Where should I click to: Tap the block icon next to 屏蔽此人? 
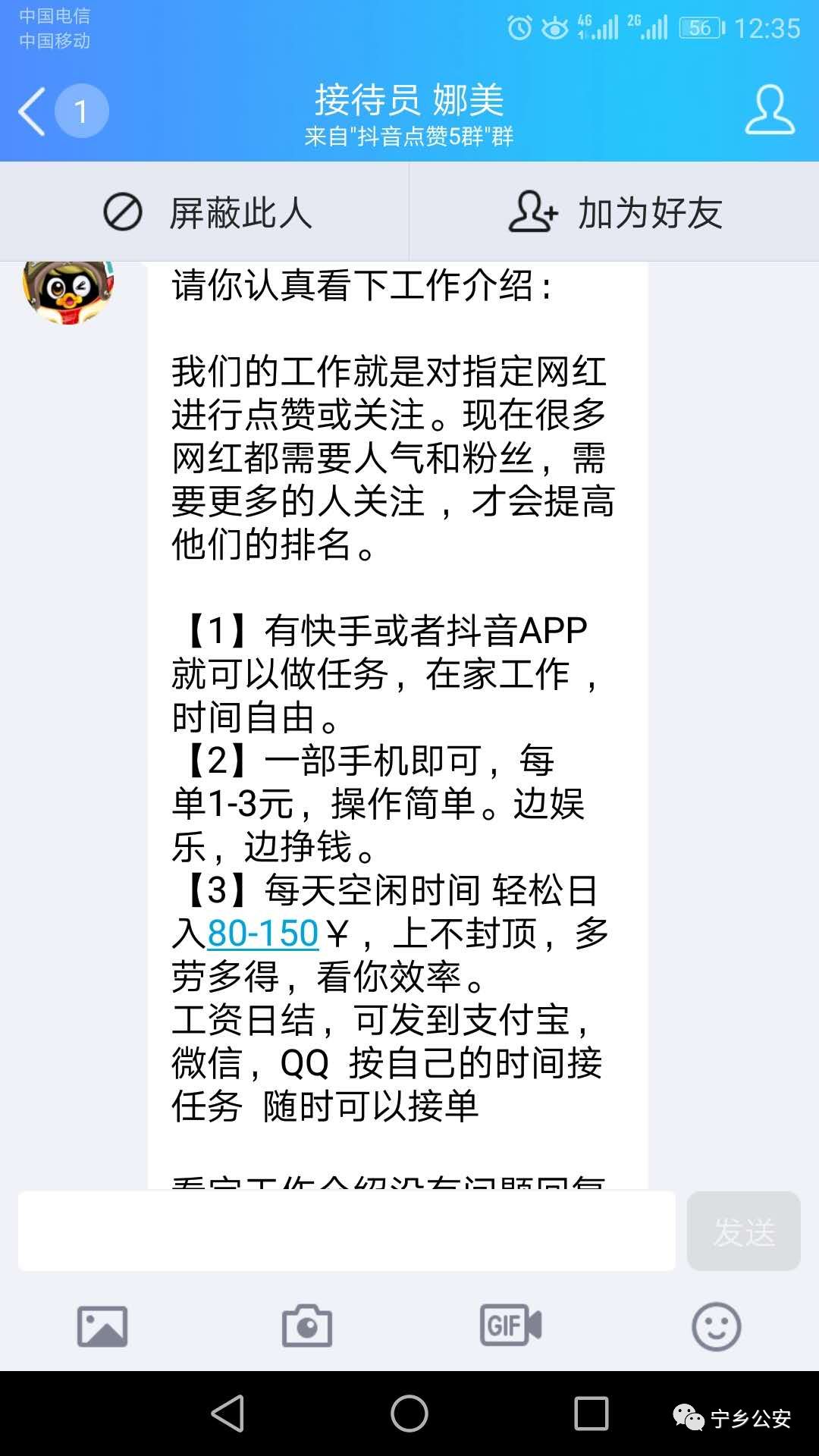click(121, 215)
